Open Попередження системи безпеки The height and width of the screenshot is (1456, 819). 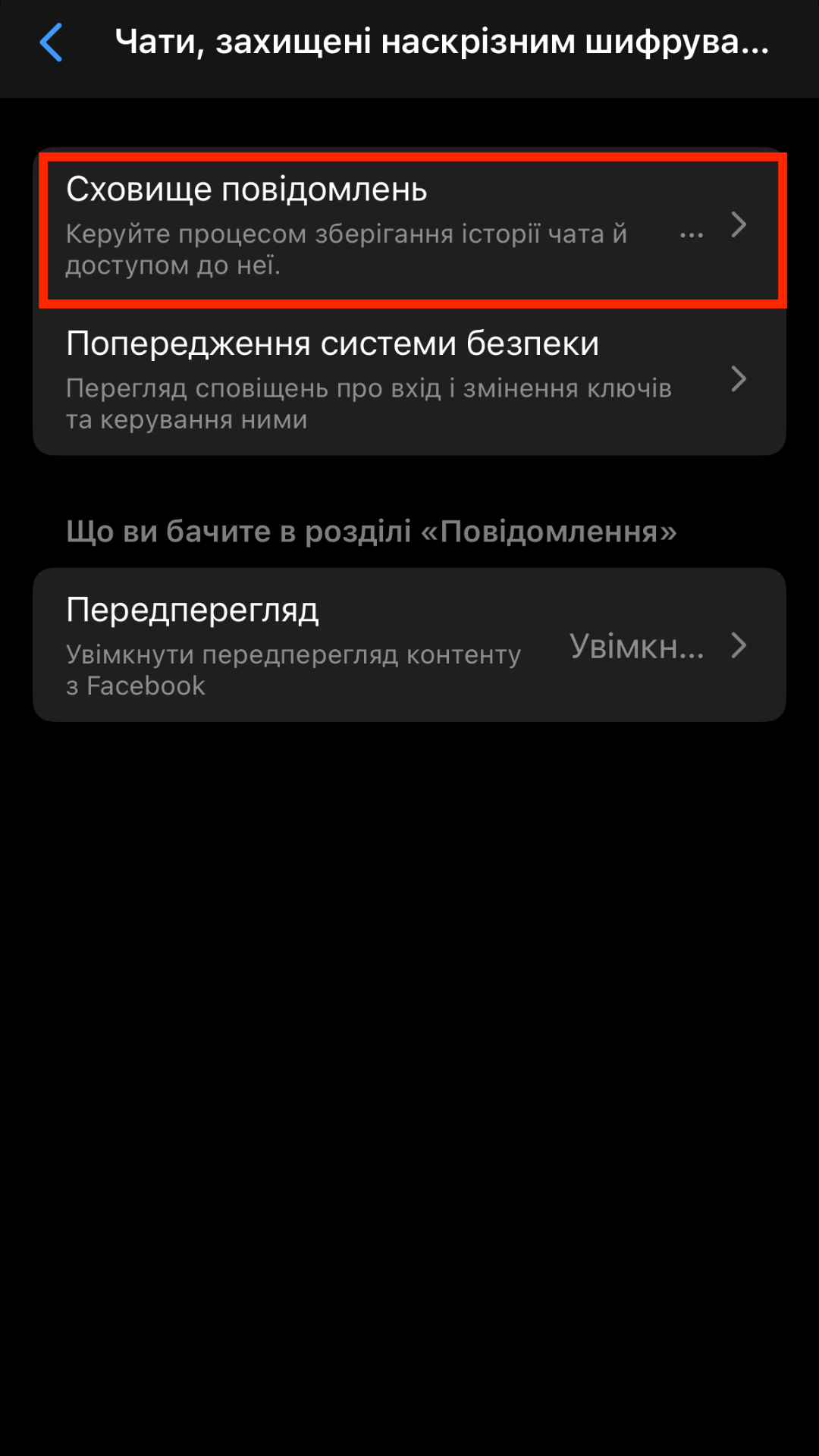click(409, 380)
